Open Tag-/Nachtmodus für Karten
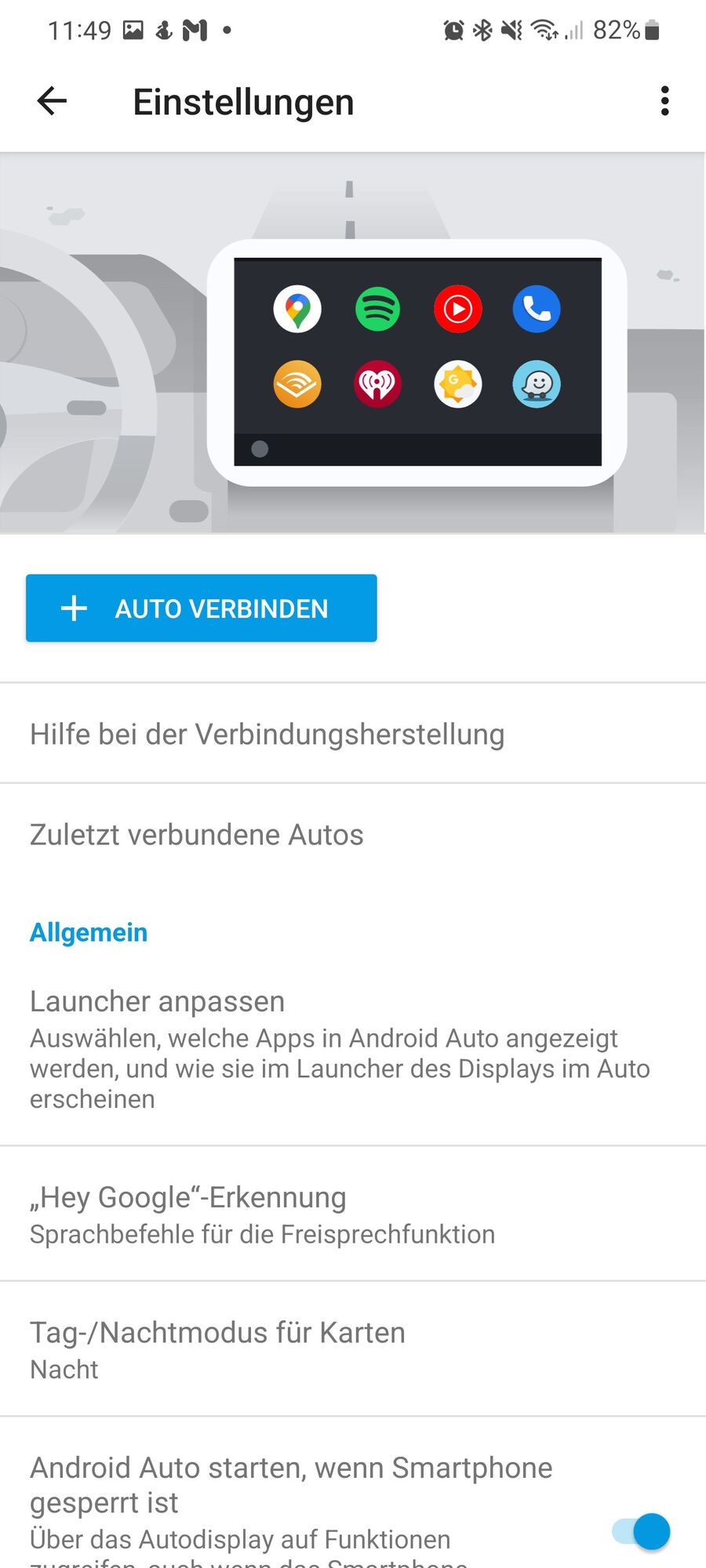 click(217, 1348)
